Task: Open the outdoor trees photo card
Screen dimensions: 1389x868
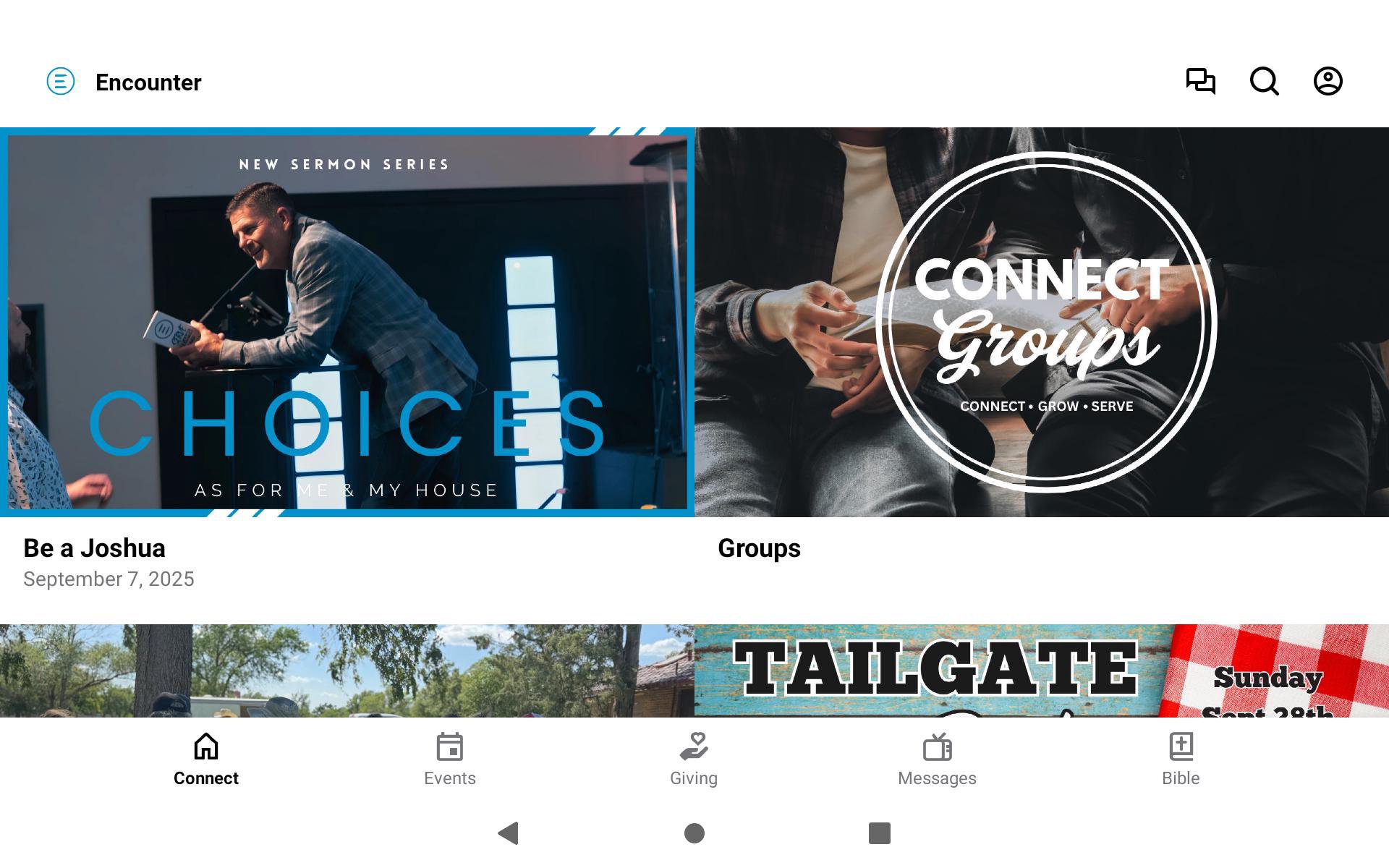Action: tap(347, 671)
